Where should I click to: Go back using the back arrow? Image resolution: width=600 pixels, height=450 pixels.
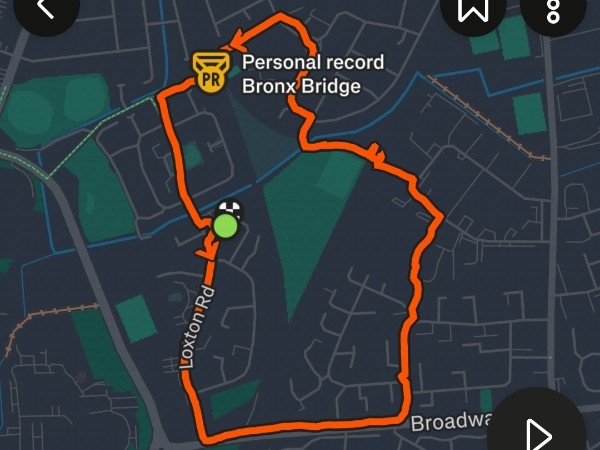tap(44, 9)
